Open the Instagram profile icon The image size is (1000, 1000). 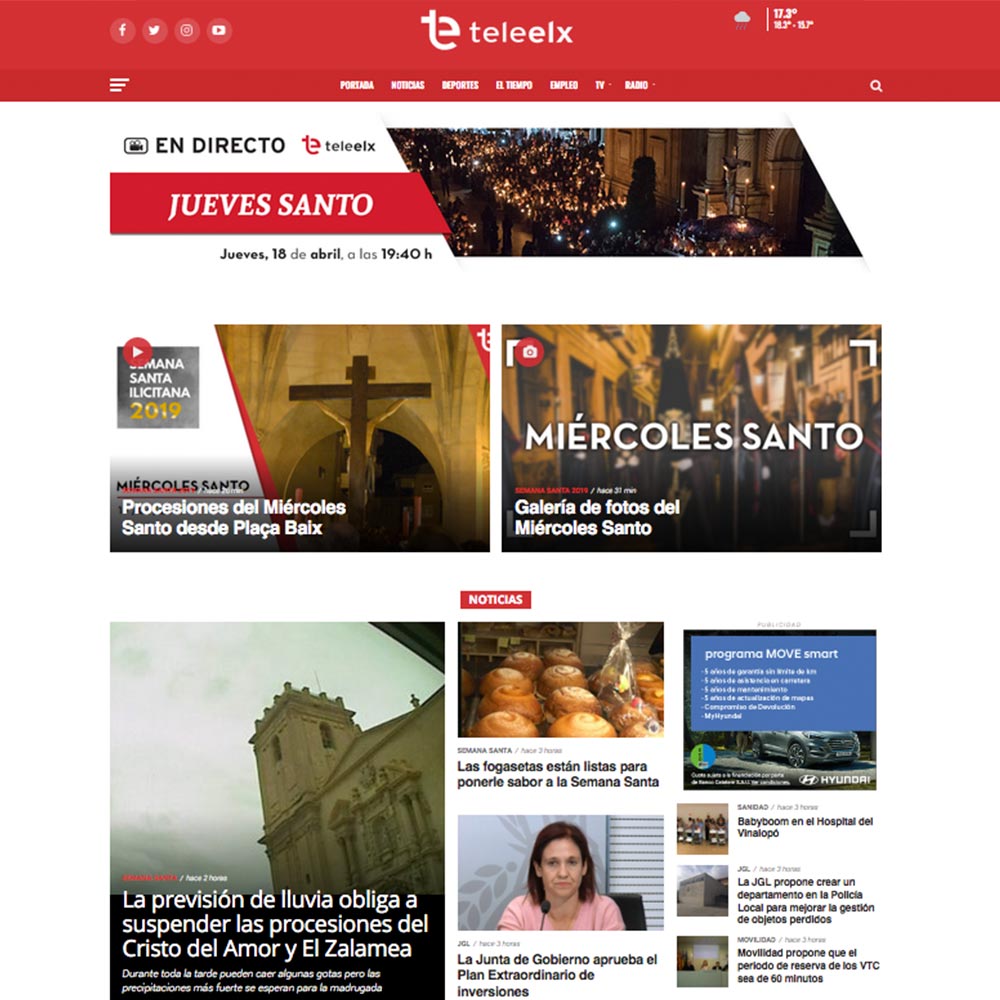(x=187, y=30)
